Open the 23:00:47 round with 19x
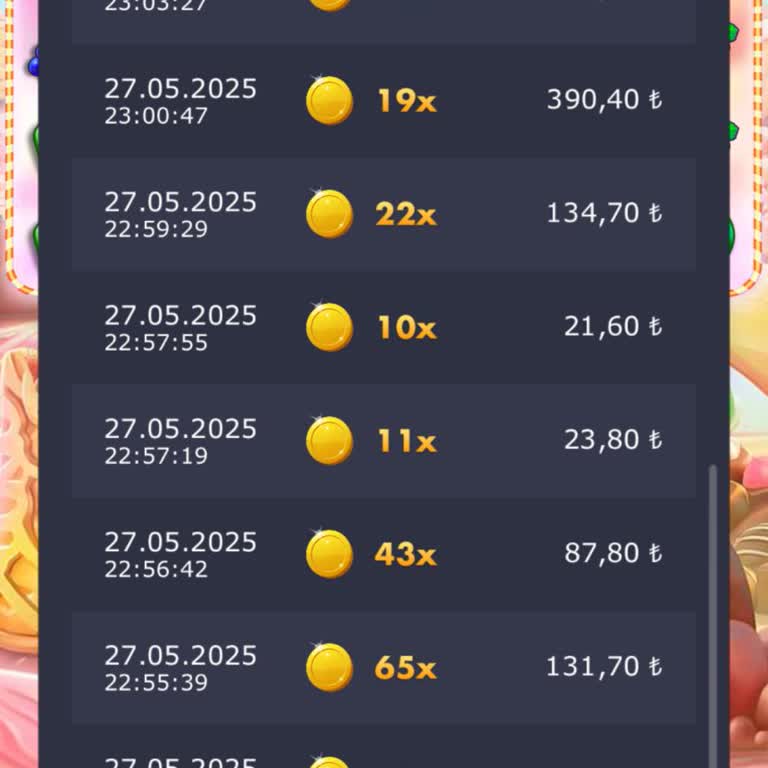 pyautogui.click(x=384, y=100)
